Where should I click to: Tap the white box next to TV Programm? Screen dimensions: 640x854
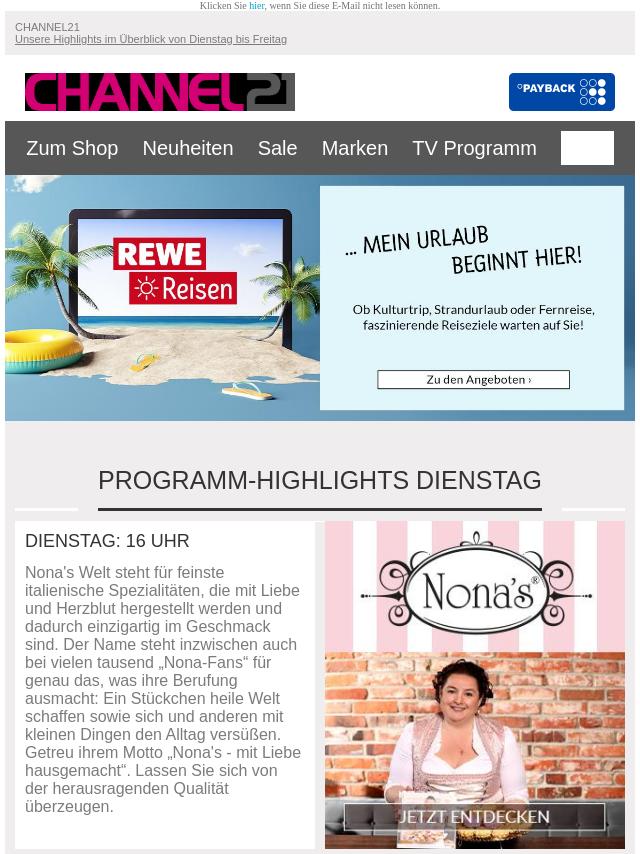pyautogui.click(x=587, y=148)
